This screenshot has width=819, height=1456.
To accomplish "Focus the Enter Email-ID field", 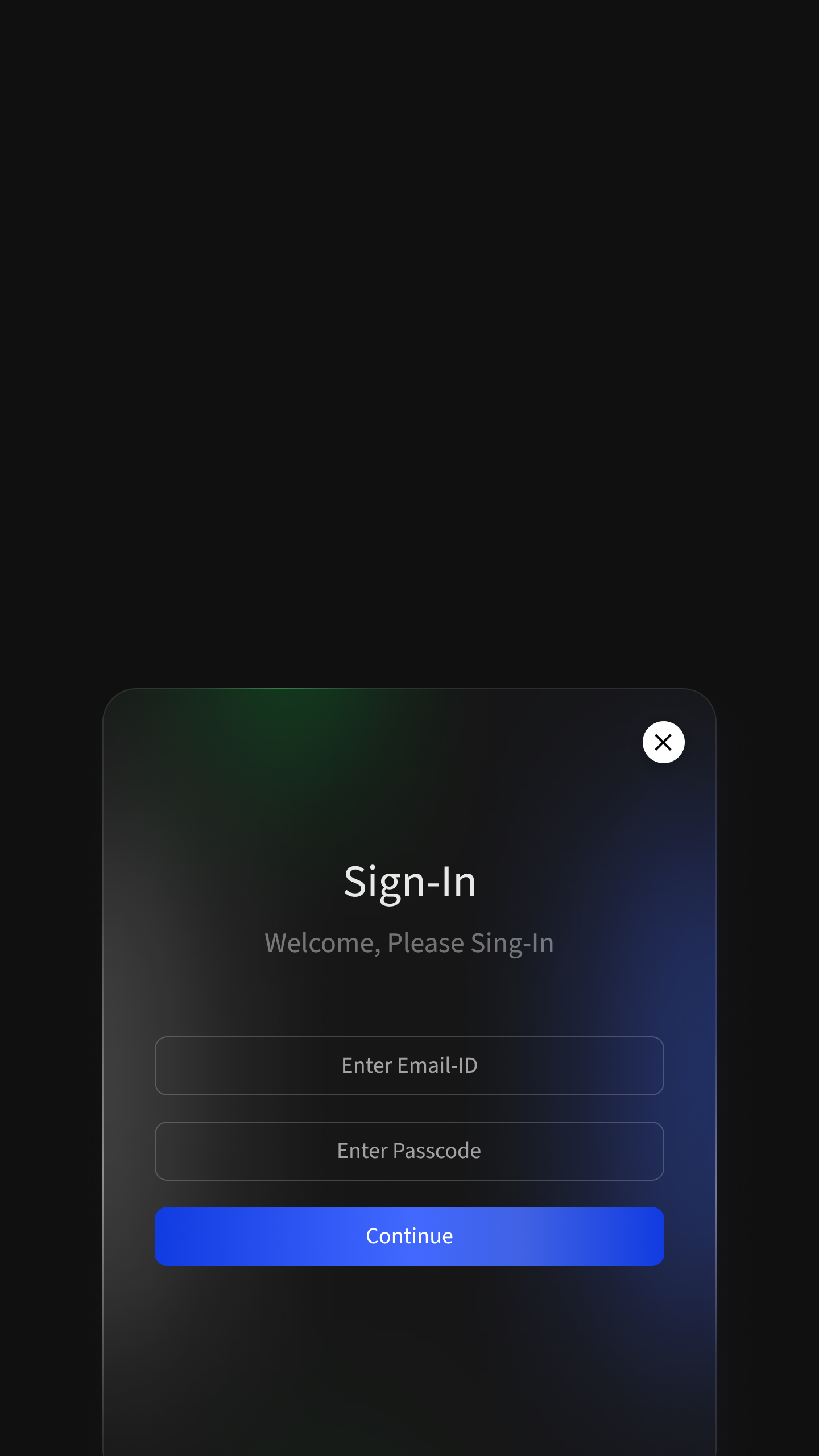I will [x=409, y=1066].
